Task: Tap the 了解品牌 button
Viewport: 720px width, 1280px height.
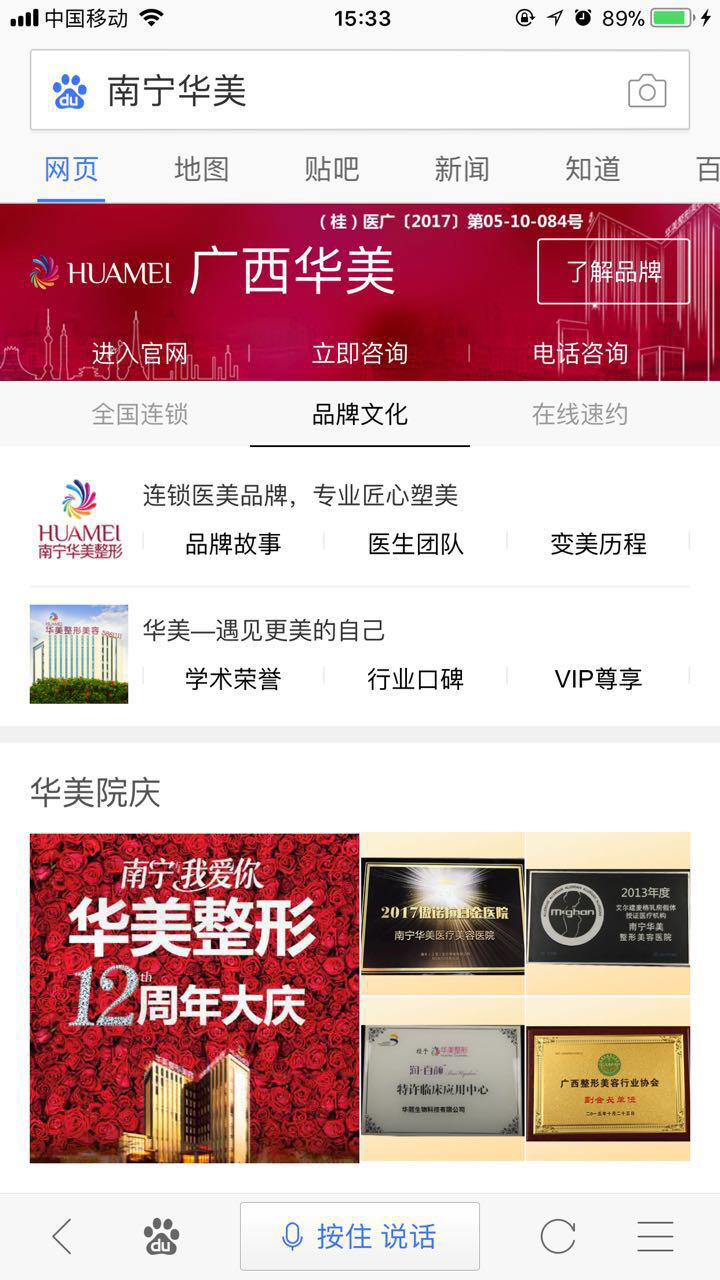Action: click(613, 271)
